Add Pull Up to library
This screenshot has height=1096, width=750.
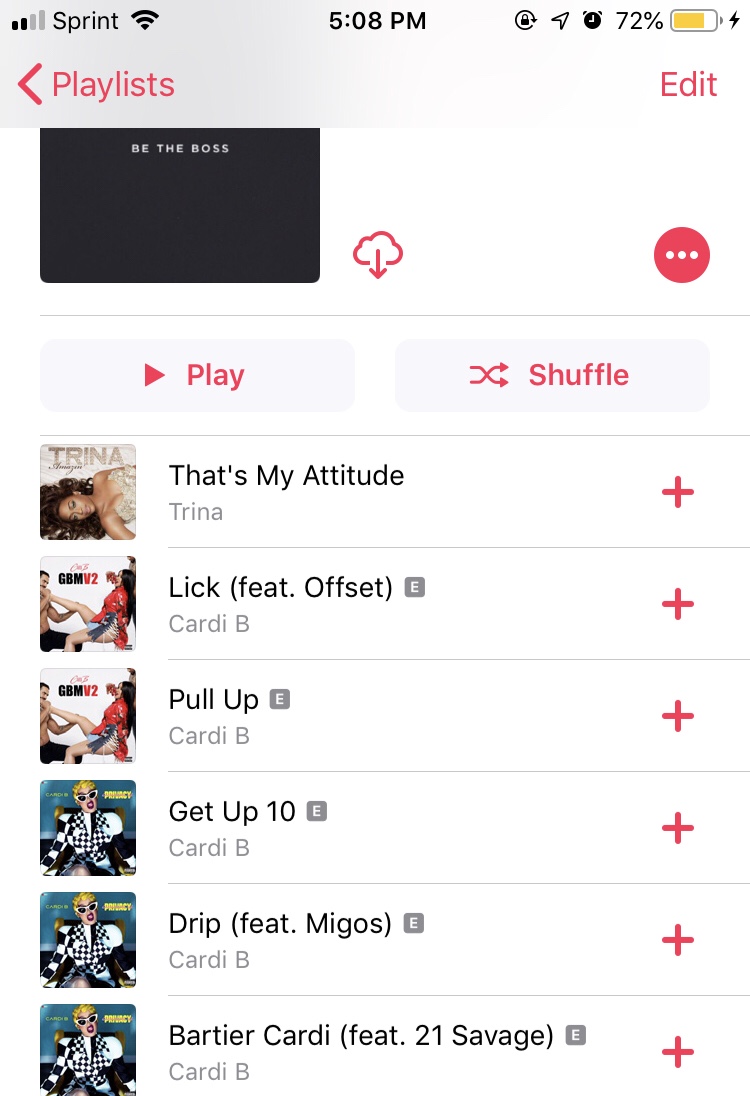(x=678, y=716)
